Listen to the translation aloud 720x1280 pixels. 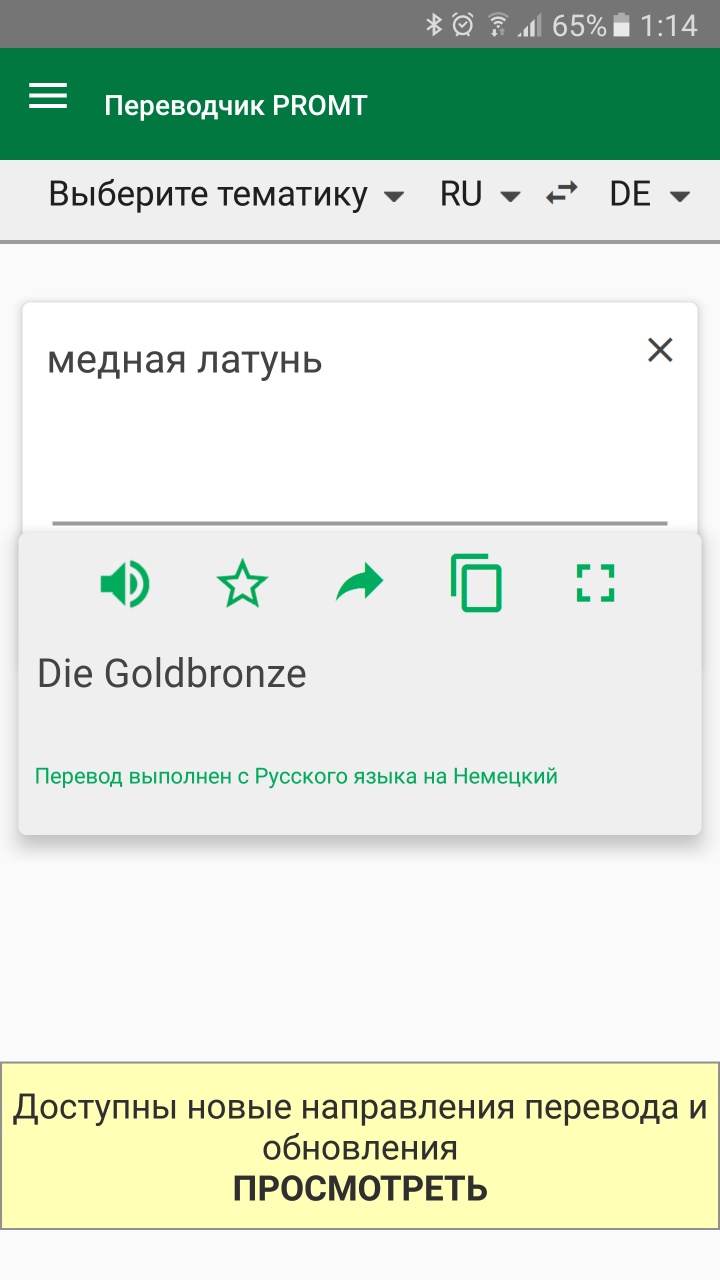pos(125,584)
